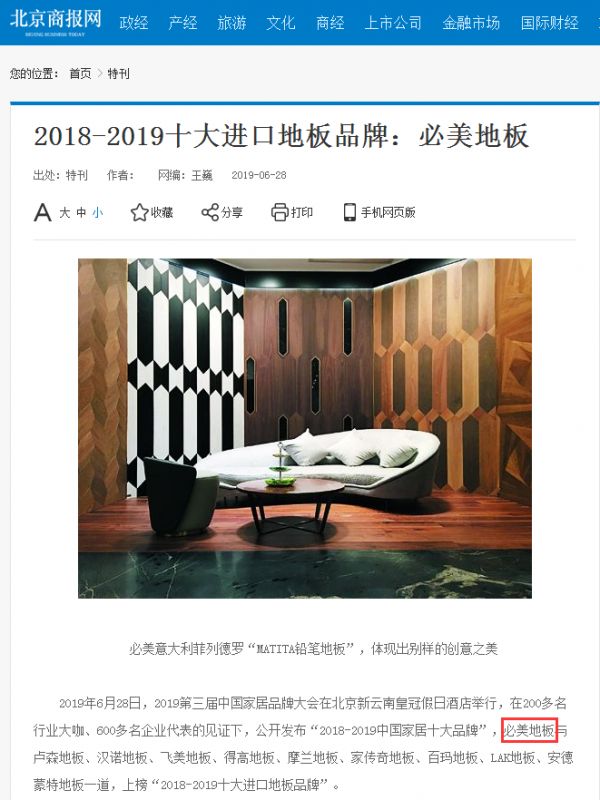Set font size to 大
The image size is (600, 800).
pyautogui.click(x=64, y=212)
